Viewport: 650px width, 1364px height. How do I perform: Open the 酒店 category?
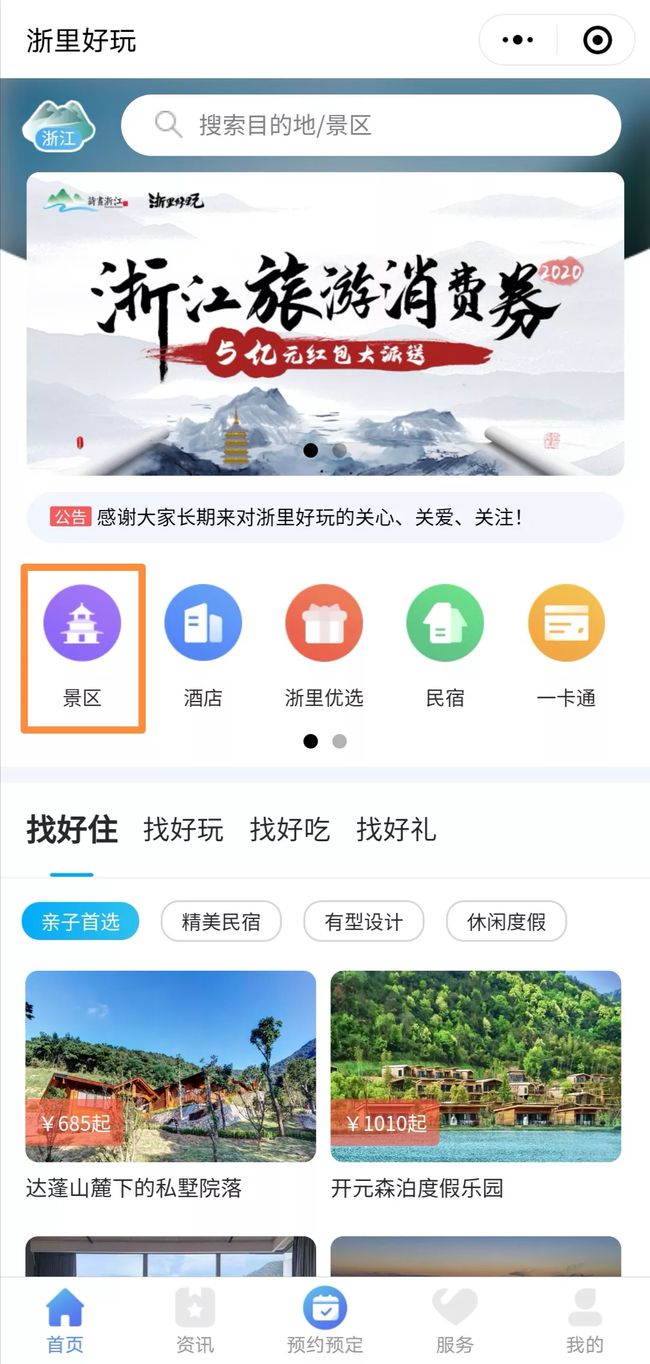click(x=203, y=647)
